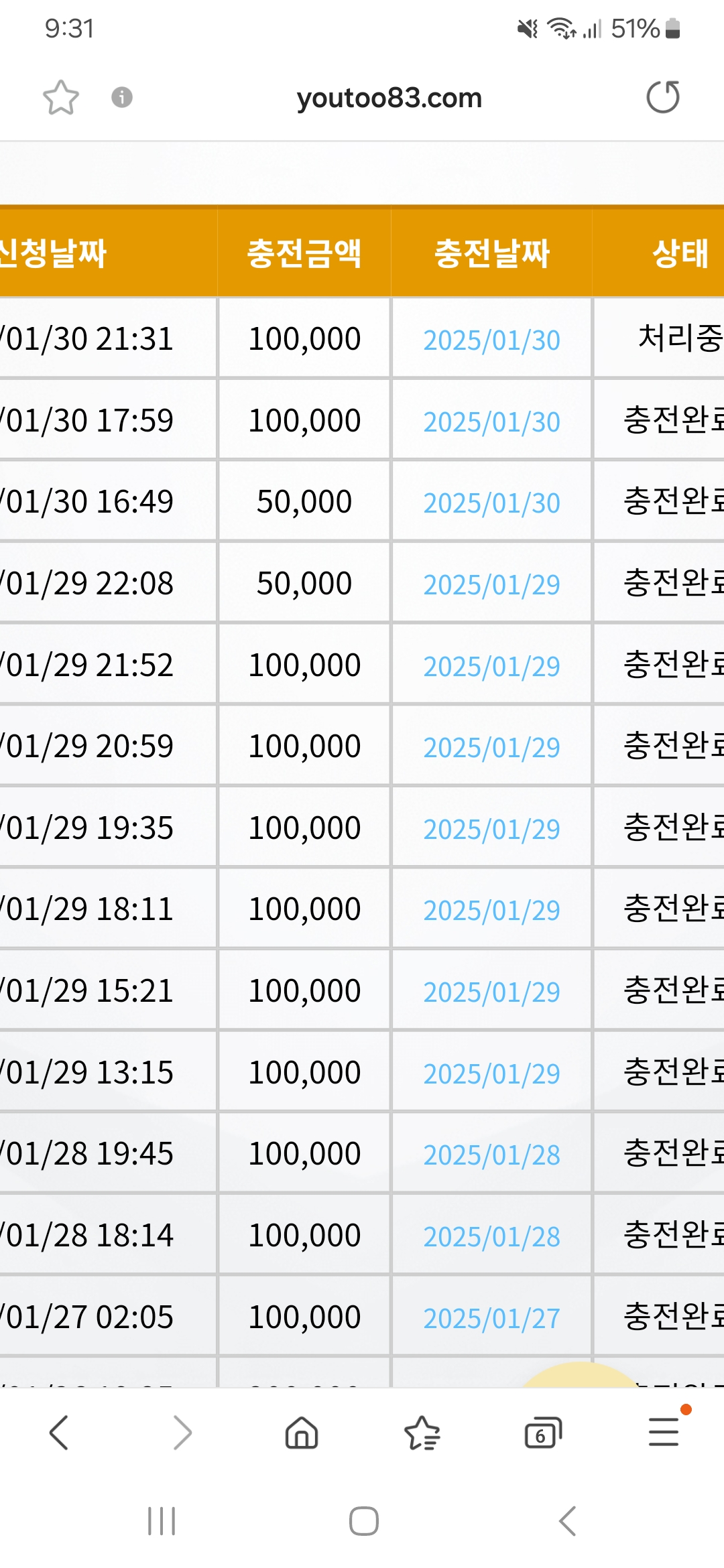Tap the system home button
Viewport: 724px width, 1568px height.
[x=364, y=1521]
